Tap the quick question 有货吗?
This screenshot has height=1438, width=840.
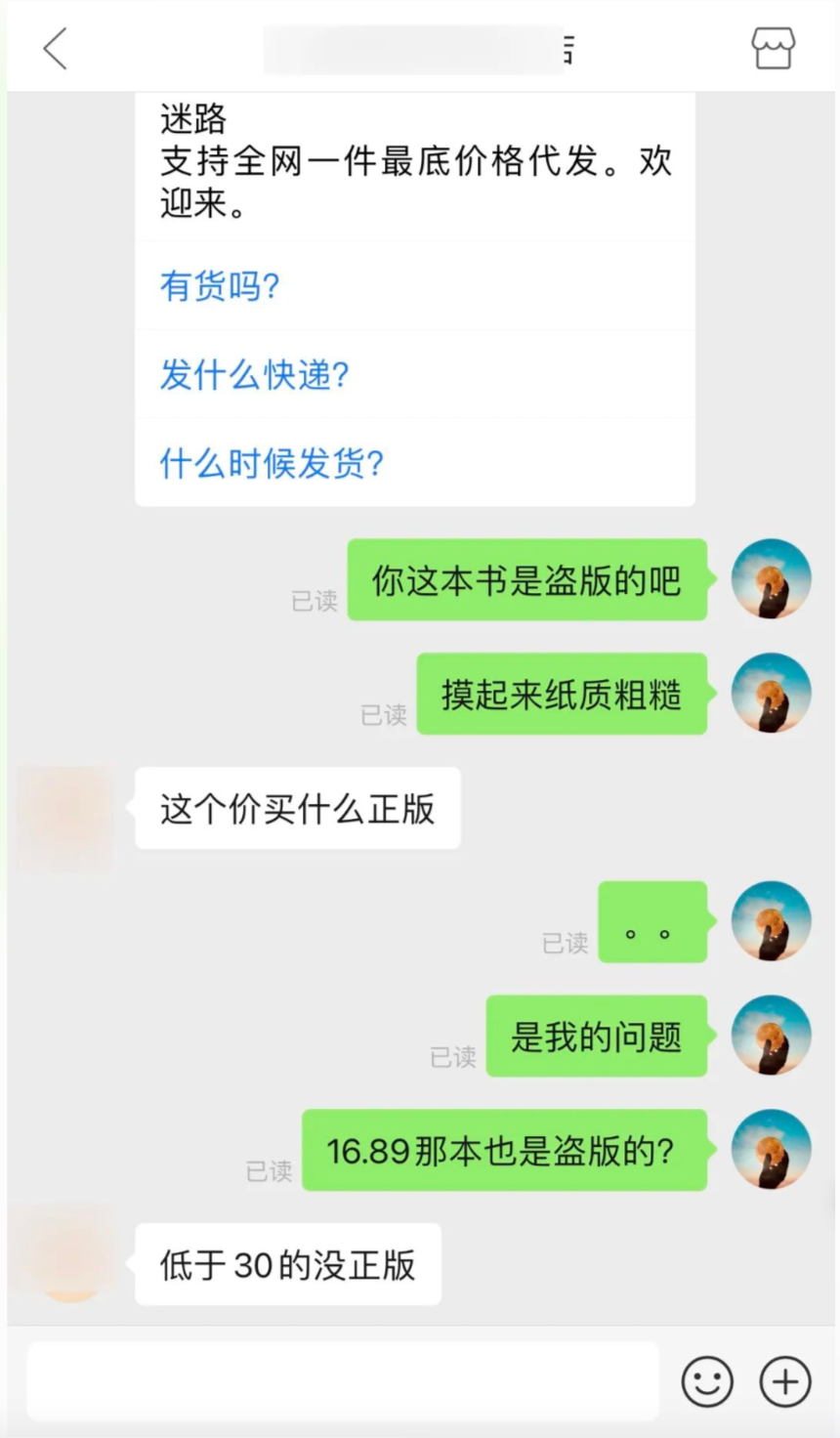point(220,286)
